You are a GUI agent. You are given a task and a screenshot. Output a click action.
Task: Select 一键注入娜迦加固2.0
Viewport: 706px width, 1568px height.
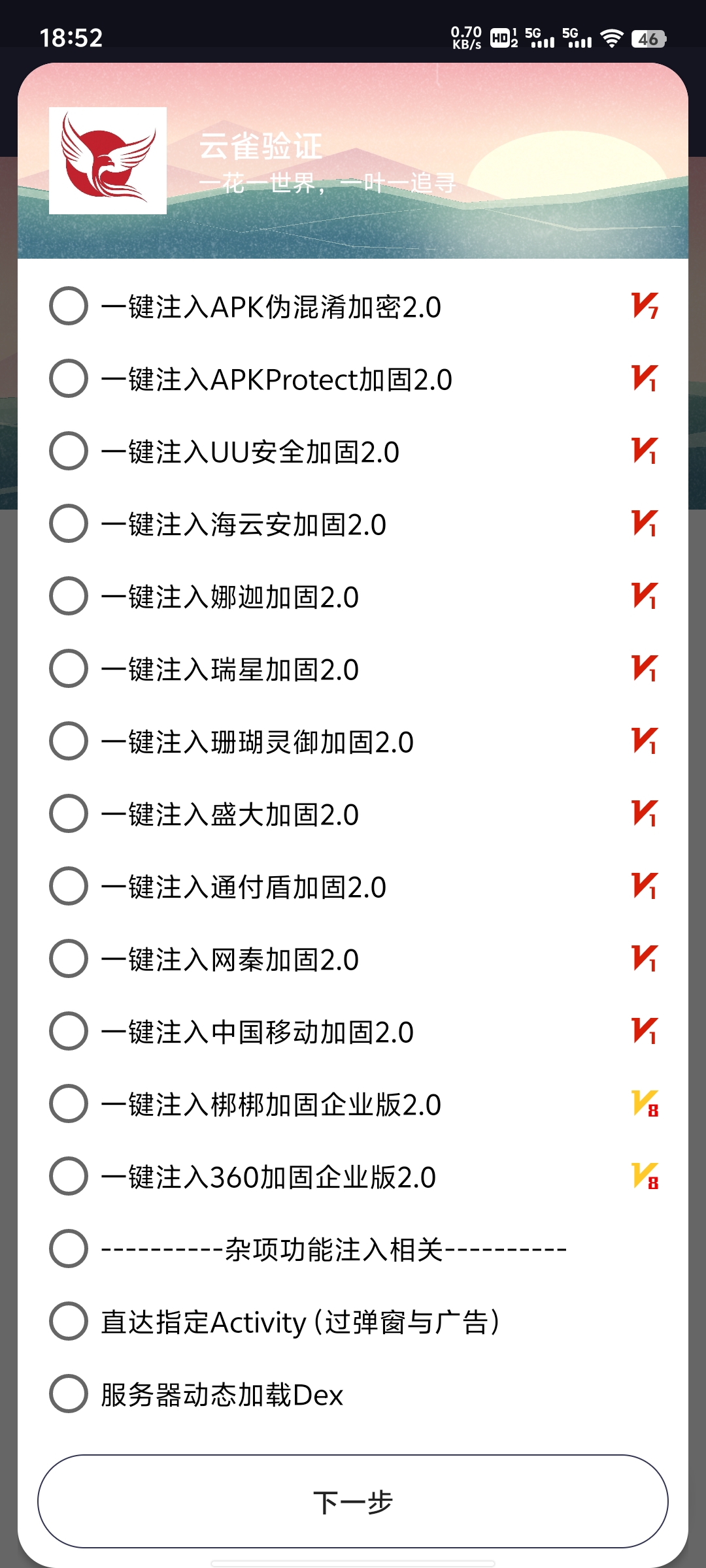pyautogui.click(x=69, y=596)
